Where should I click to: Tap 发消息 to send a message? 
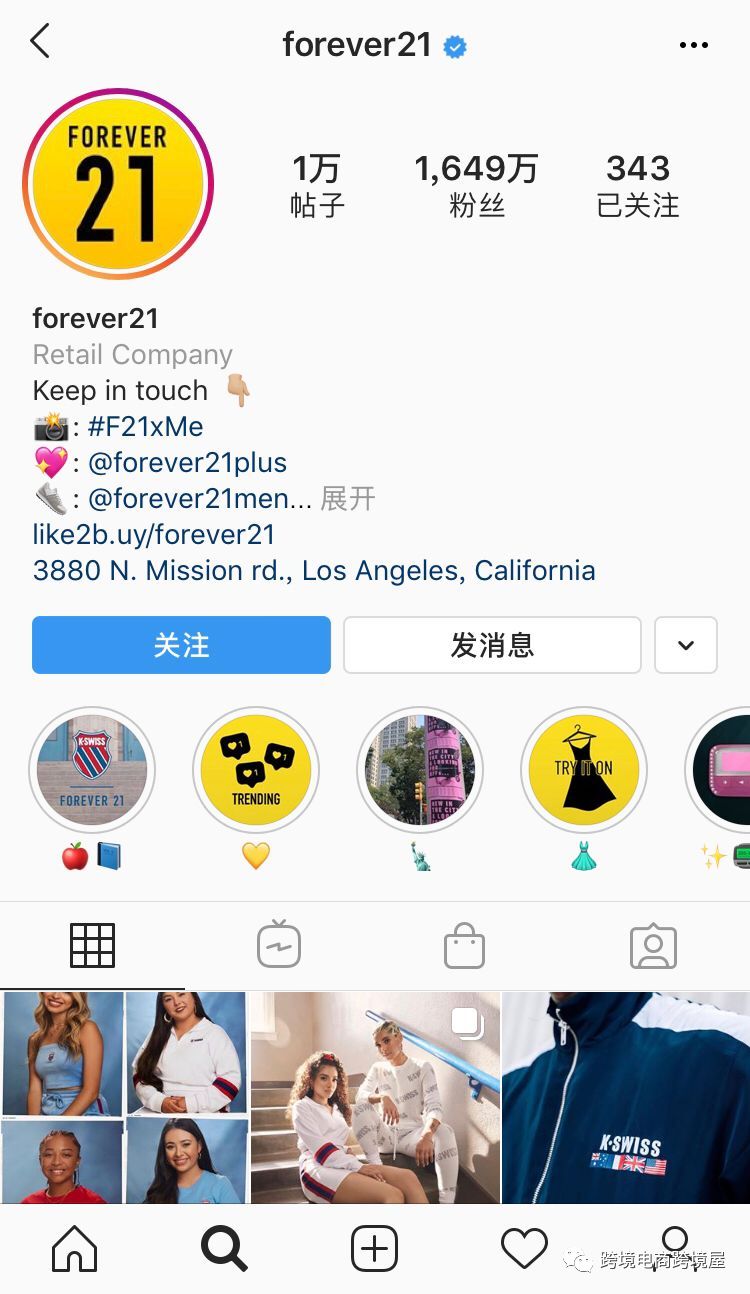pos(492,645)
